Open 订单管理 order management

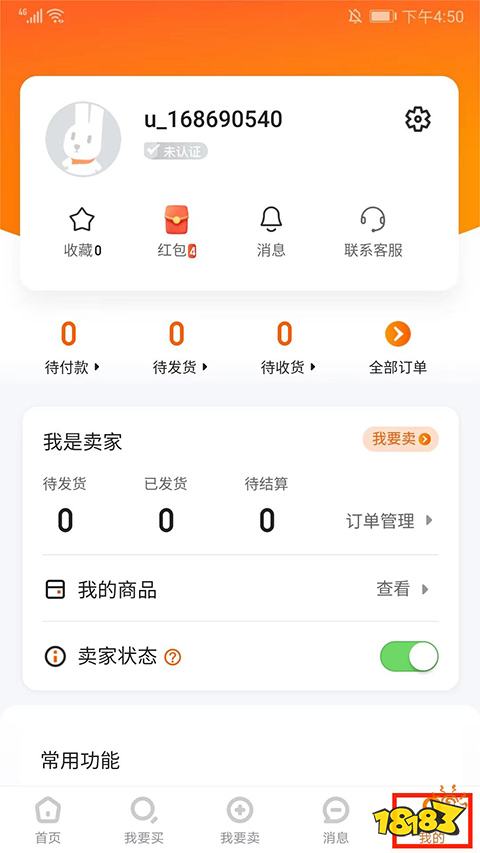click(389, 521)
